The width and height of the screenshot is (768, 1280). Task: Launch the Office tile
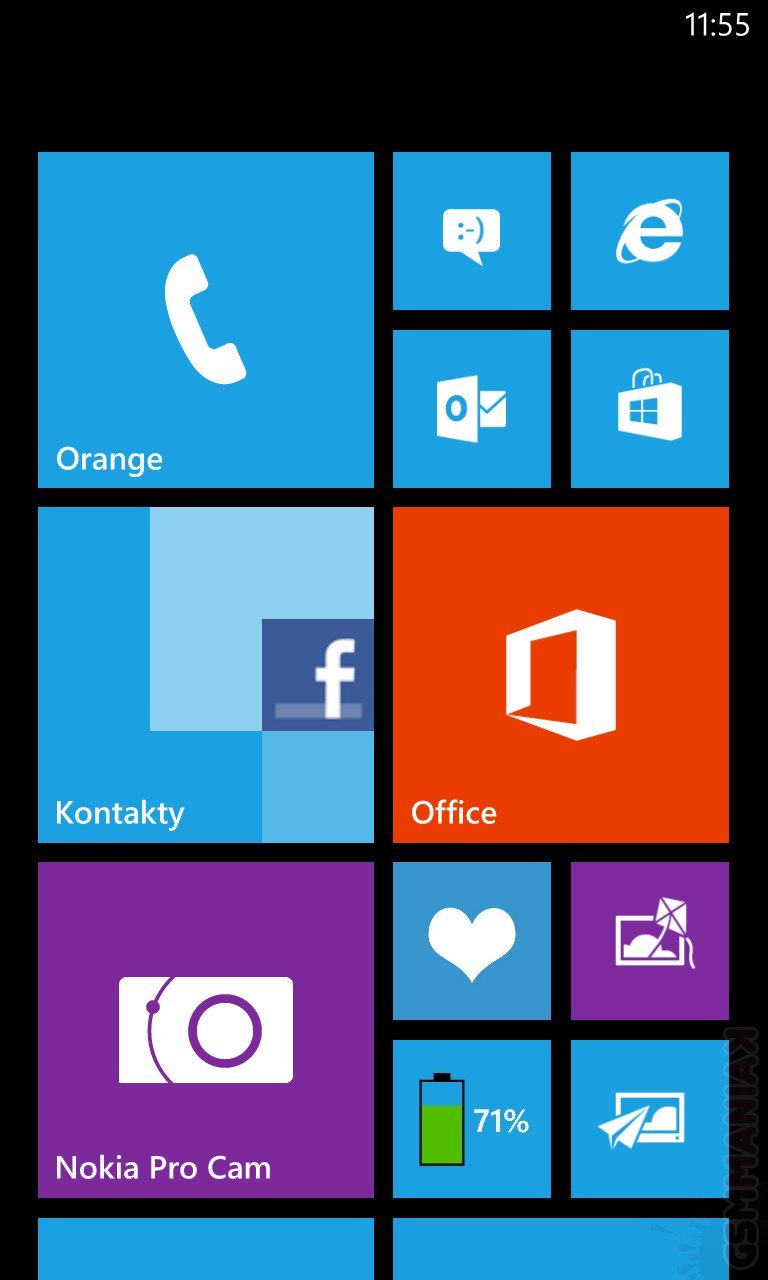pyautogui.click(x=560, y=675)
